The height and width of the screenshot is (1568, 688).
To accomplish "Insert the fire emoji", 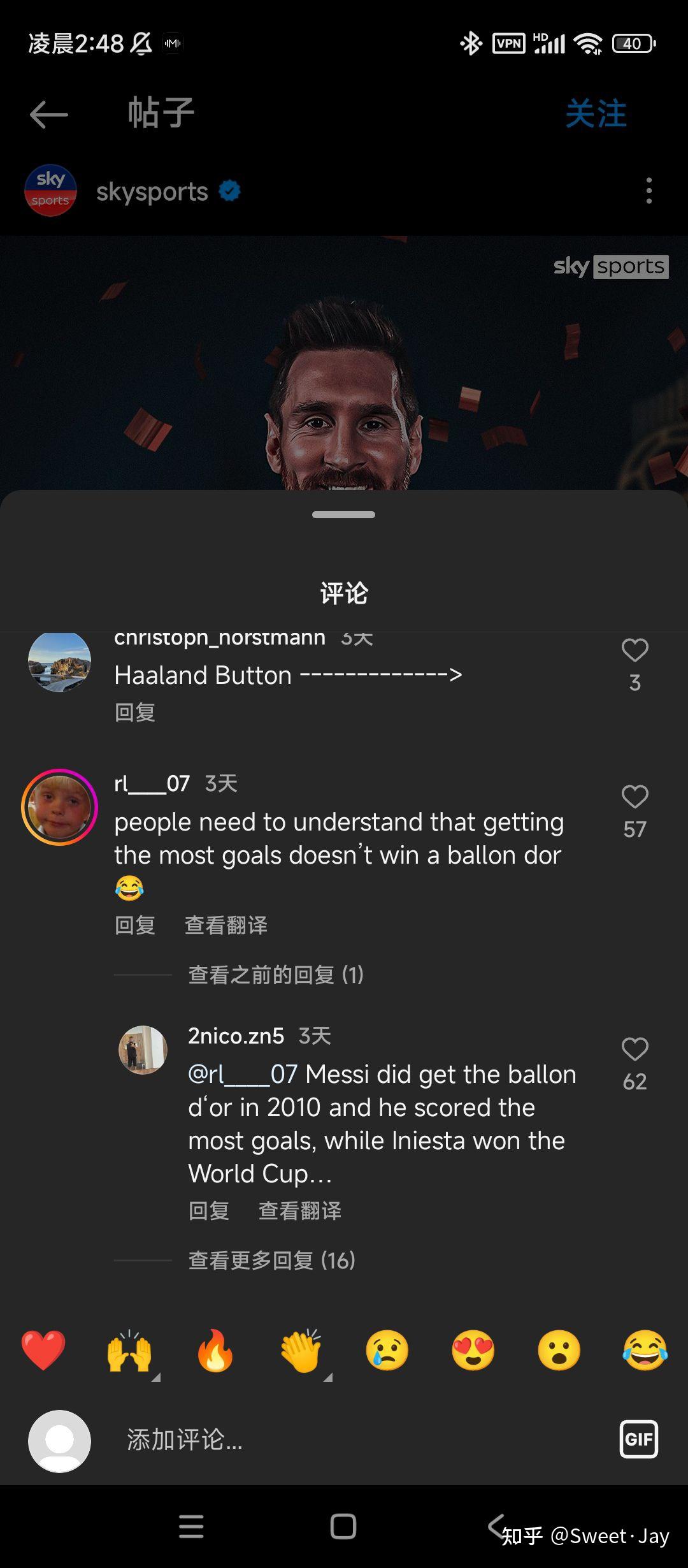I will [x=215, y=1350].
